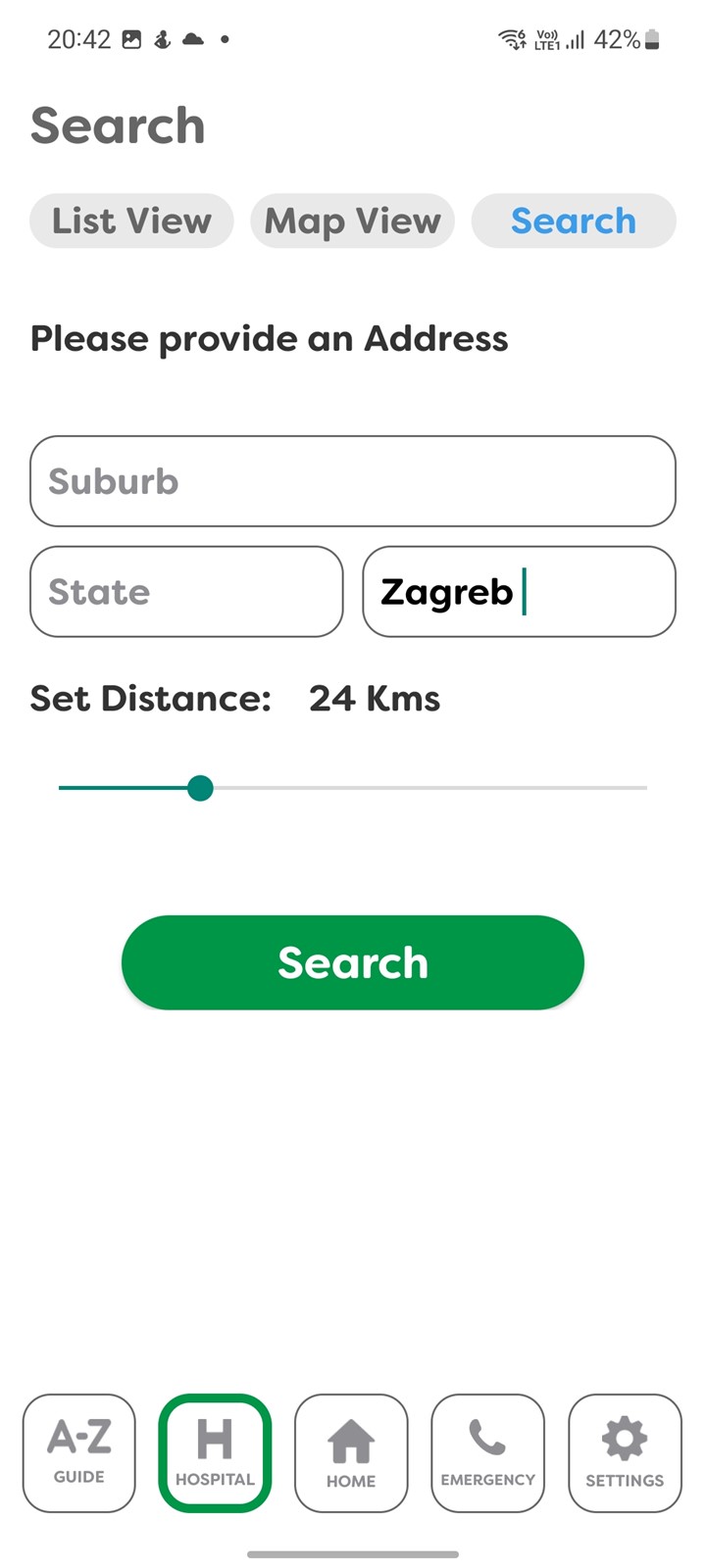Tap the State input field
This screenshot has height=1568, width=706.
(186, 592)
